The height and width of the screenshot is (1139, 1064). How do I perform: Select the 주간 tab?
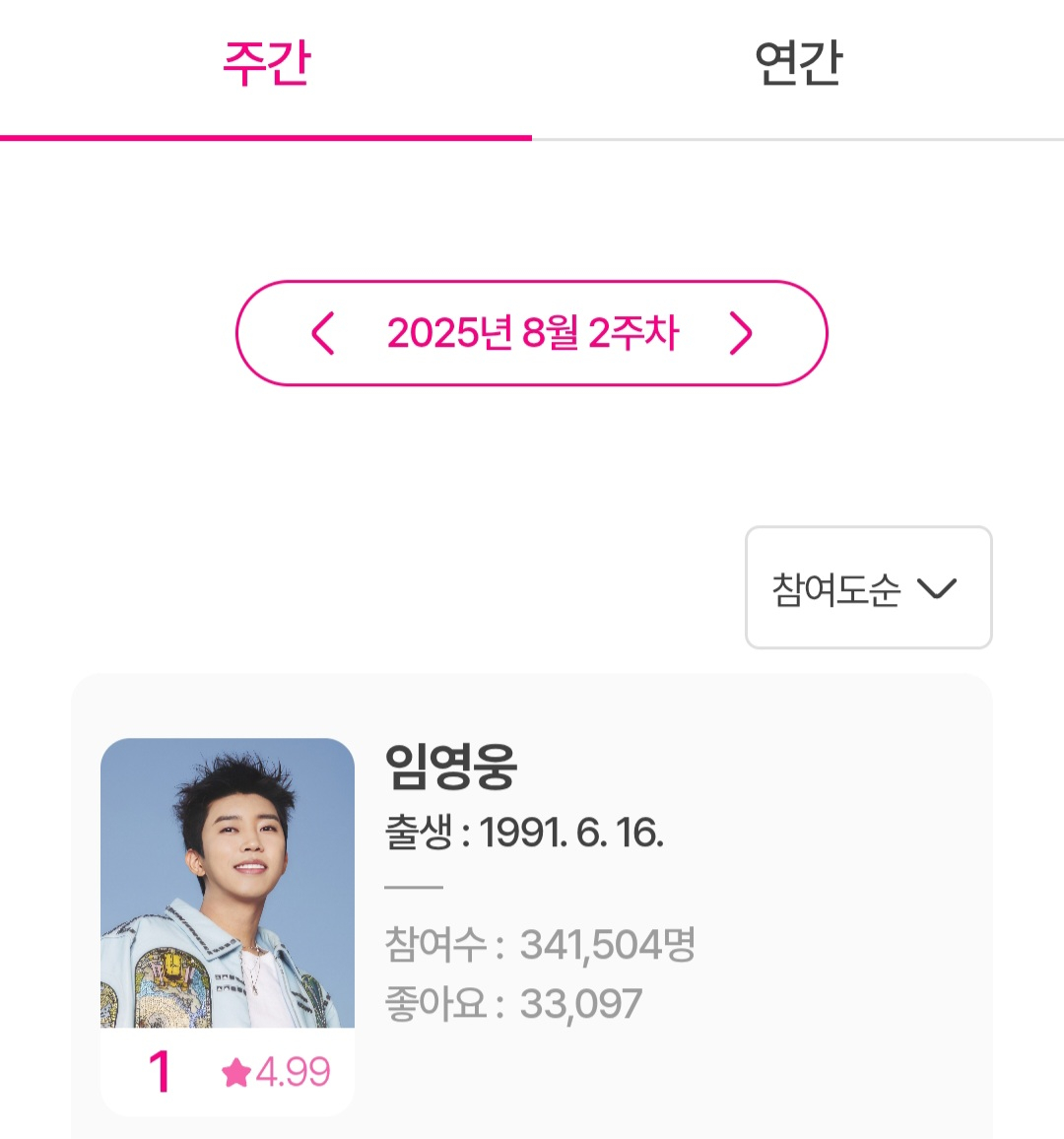(266, 65)
